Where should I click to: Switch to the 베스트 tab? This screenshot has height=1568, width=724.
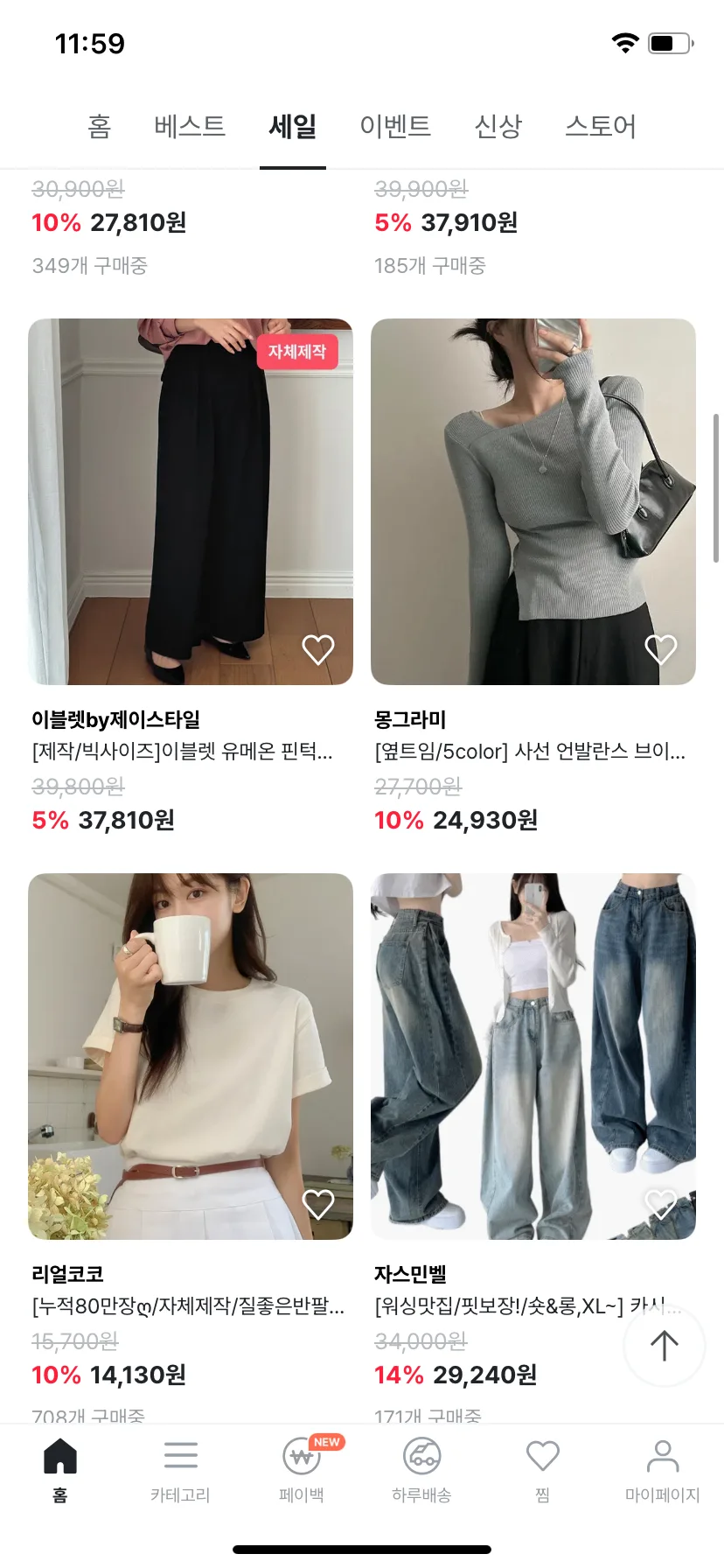[190, 127]
